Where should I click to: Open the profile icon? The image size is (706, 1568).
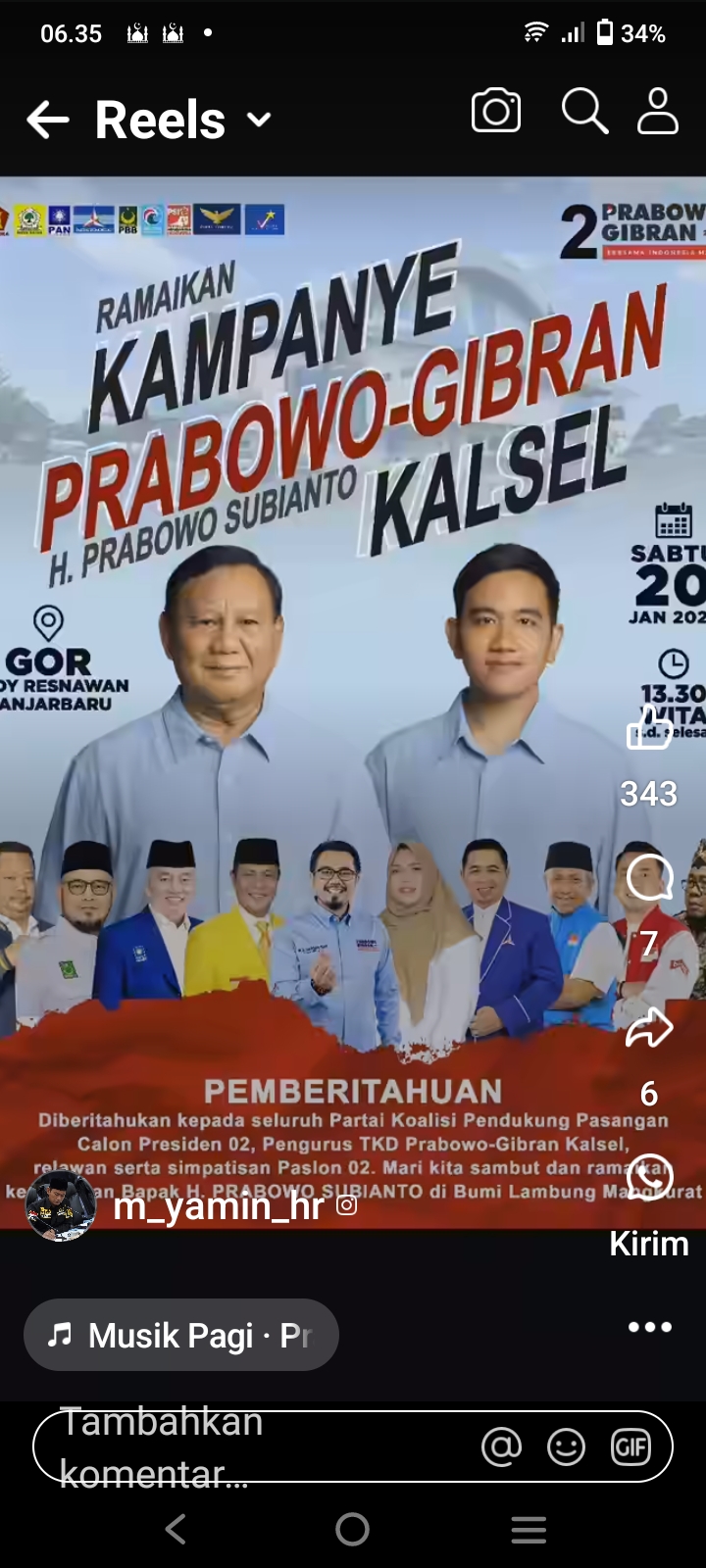coord(657,111)
